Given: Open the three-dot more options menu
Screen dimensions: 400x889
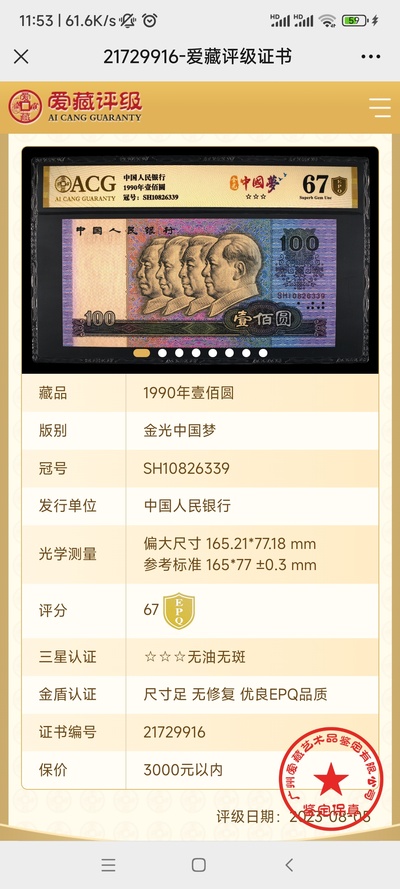Looking at the screenshot, I should click(371, 57).
